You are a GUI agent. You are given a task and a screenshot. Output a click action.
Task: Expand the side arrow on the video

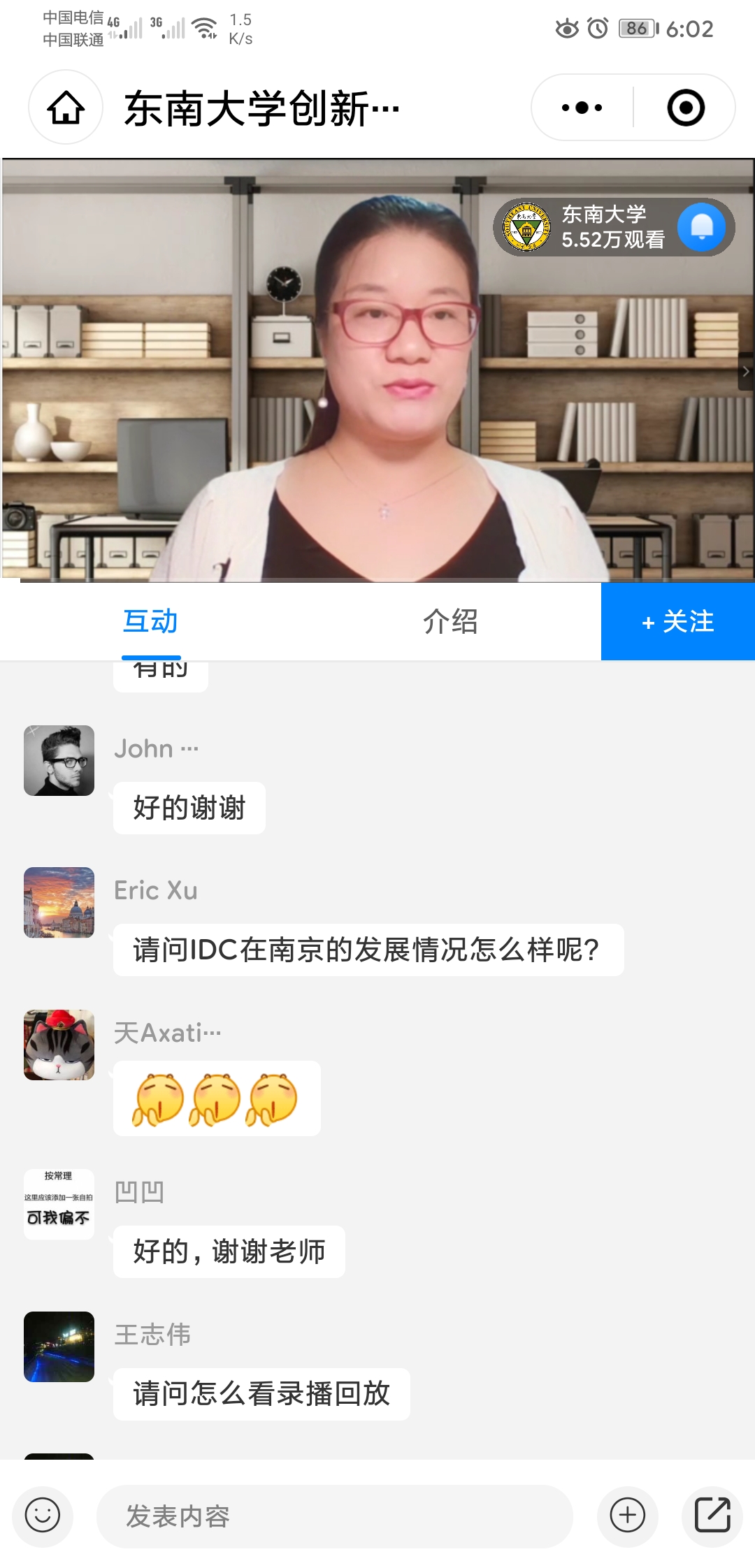coord(746,372)
